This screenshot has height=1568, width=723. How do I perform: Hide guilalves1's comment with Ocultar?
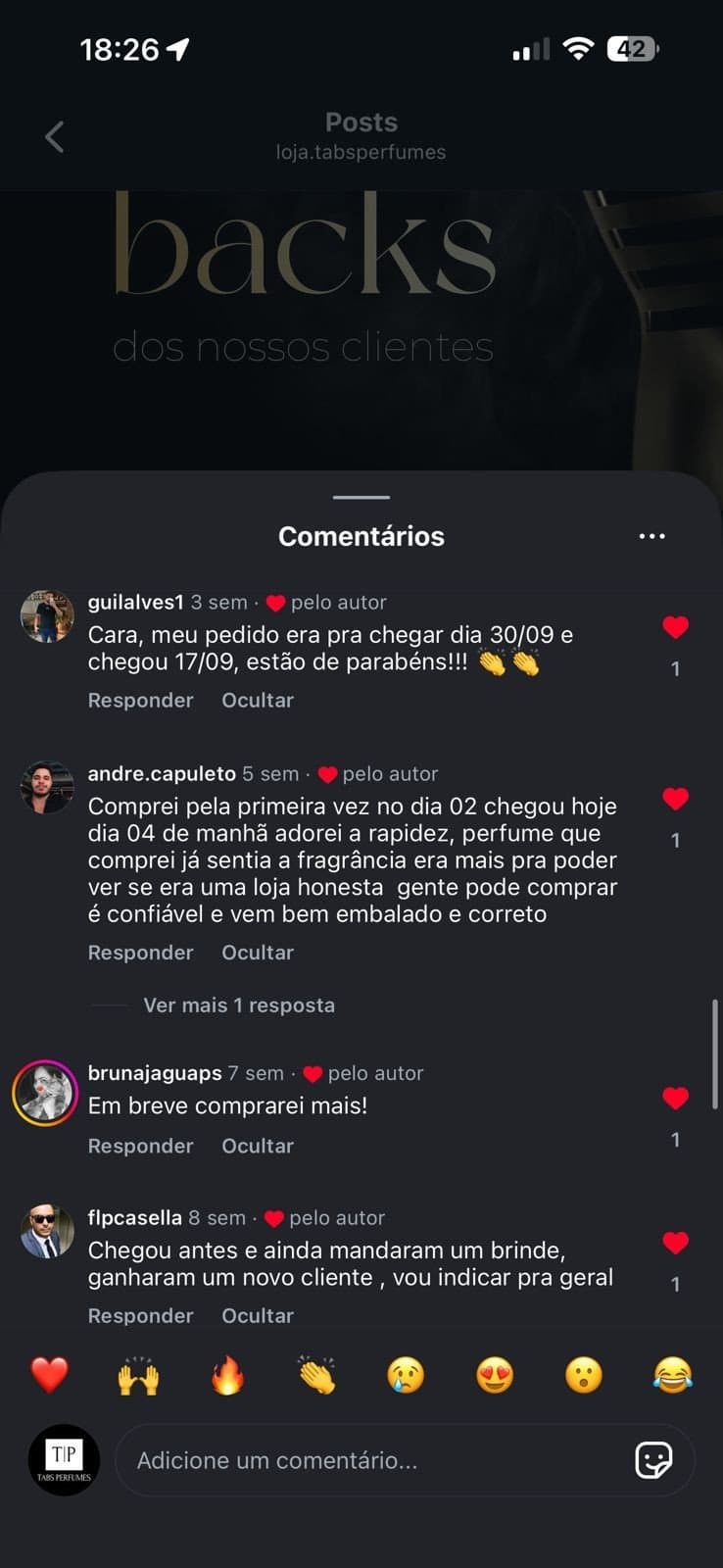257,700
